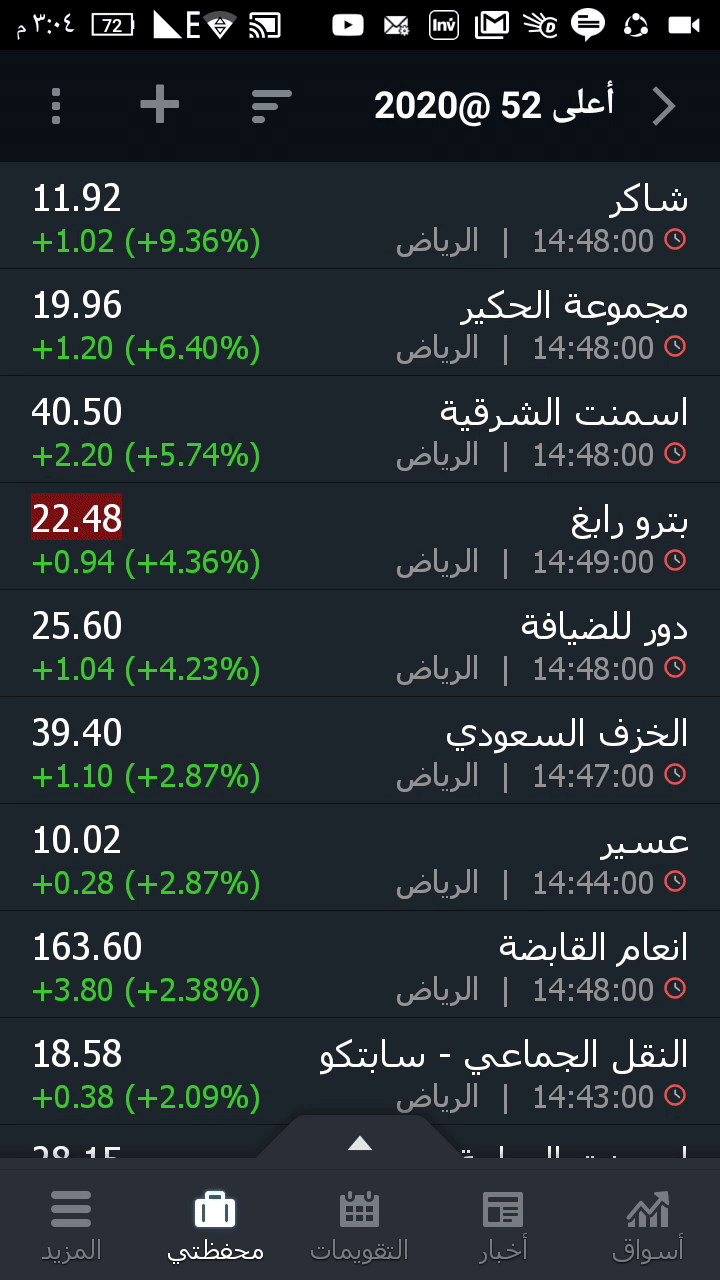Switch to the محفظتي tab
Viewport: 720px width, 1280px height.
[215, 1225]
